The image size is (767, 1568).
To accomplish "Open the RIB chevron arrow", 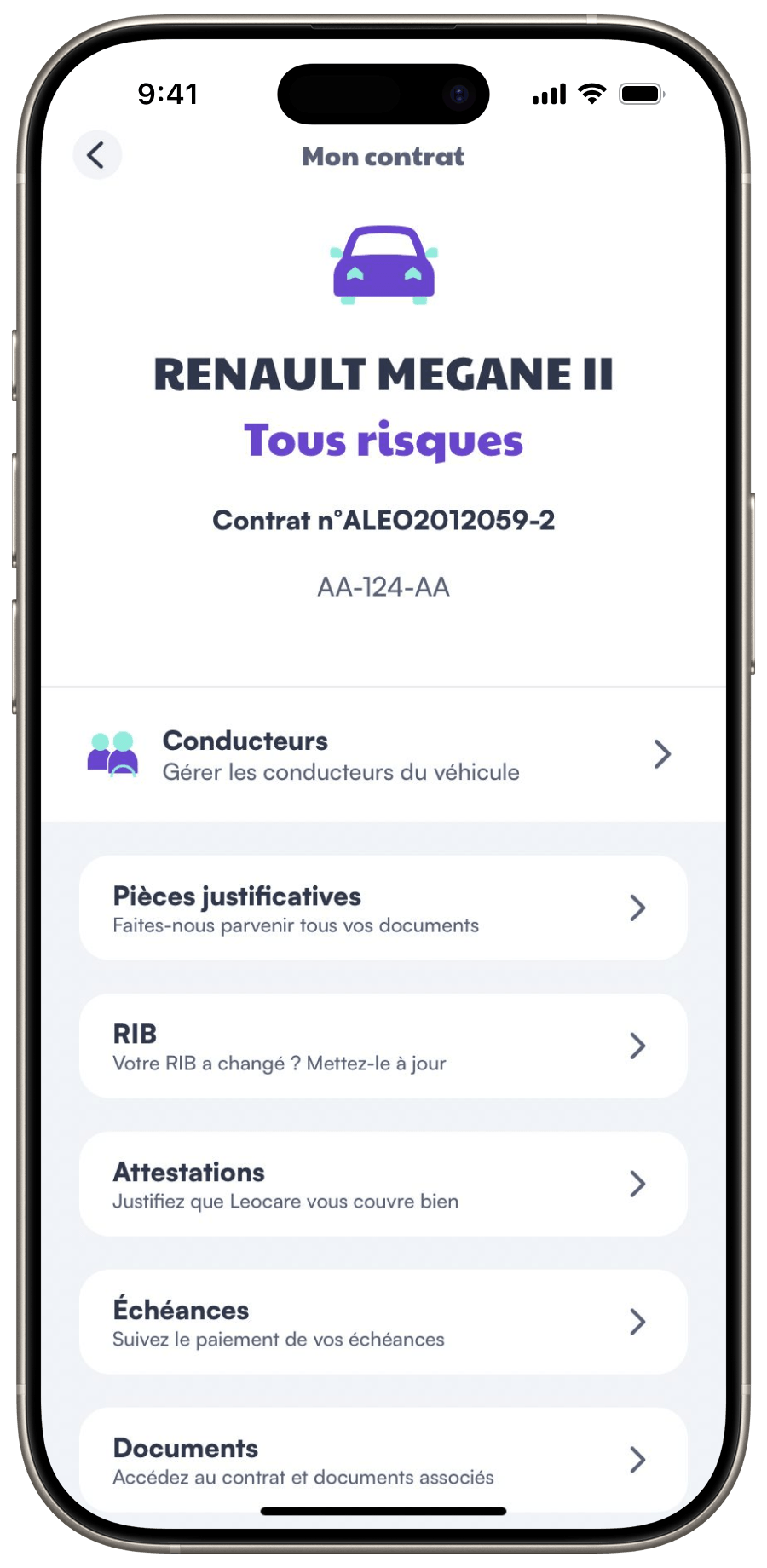I will (x=637, y=1046).
